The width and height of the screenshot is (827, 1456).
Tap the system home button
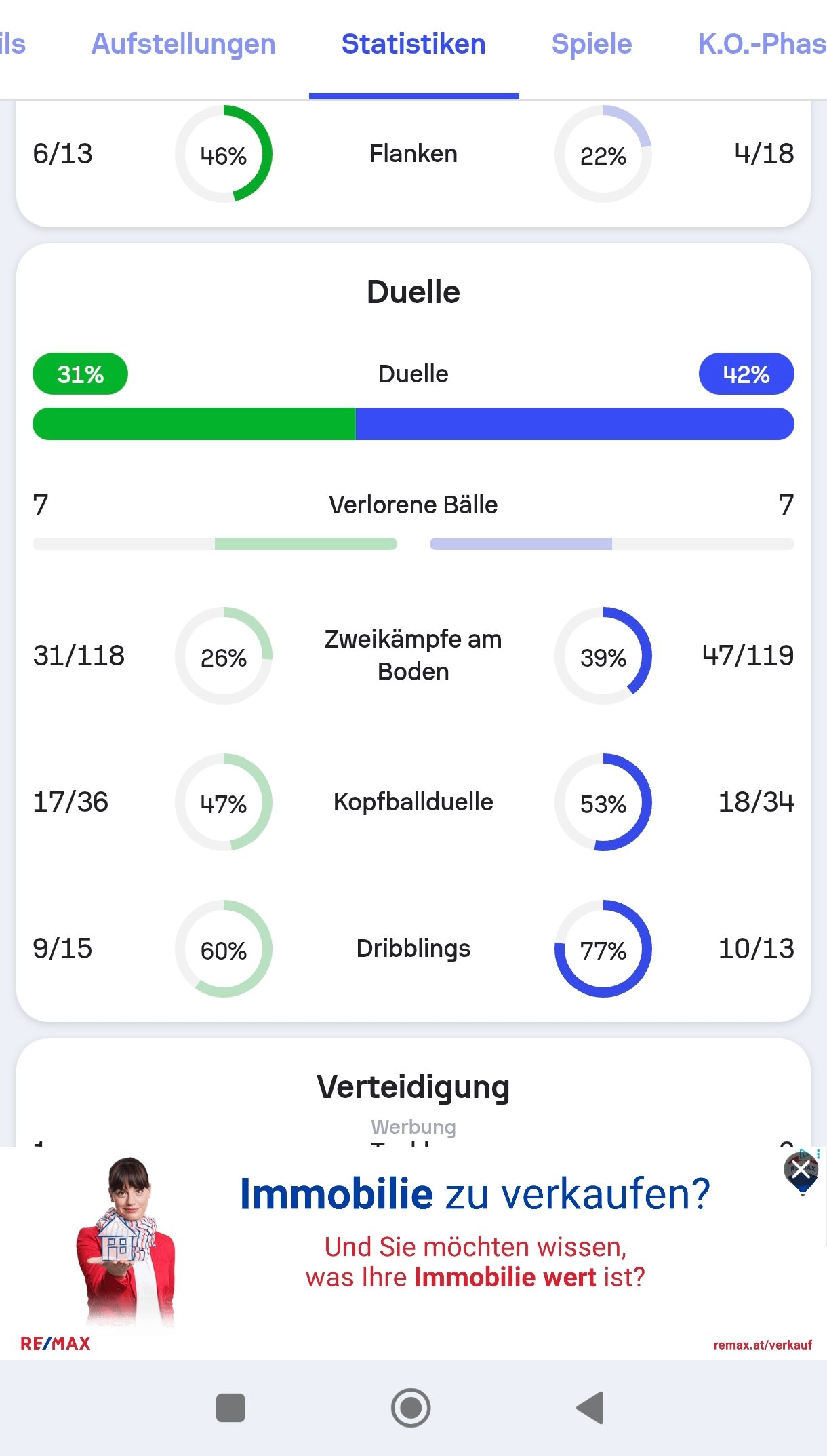point(411,1408)
